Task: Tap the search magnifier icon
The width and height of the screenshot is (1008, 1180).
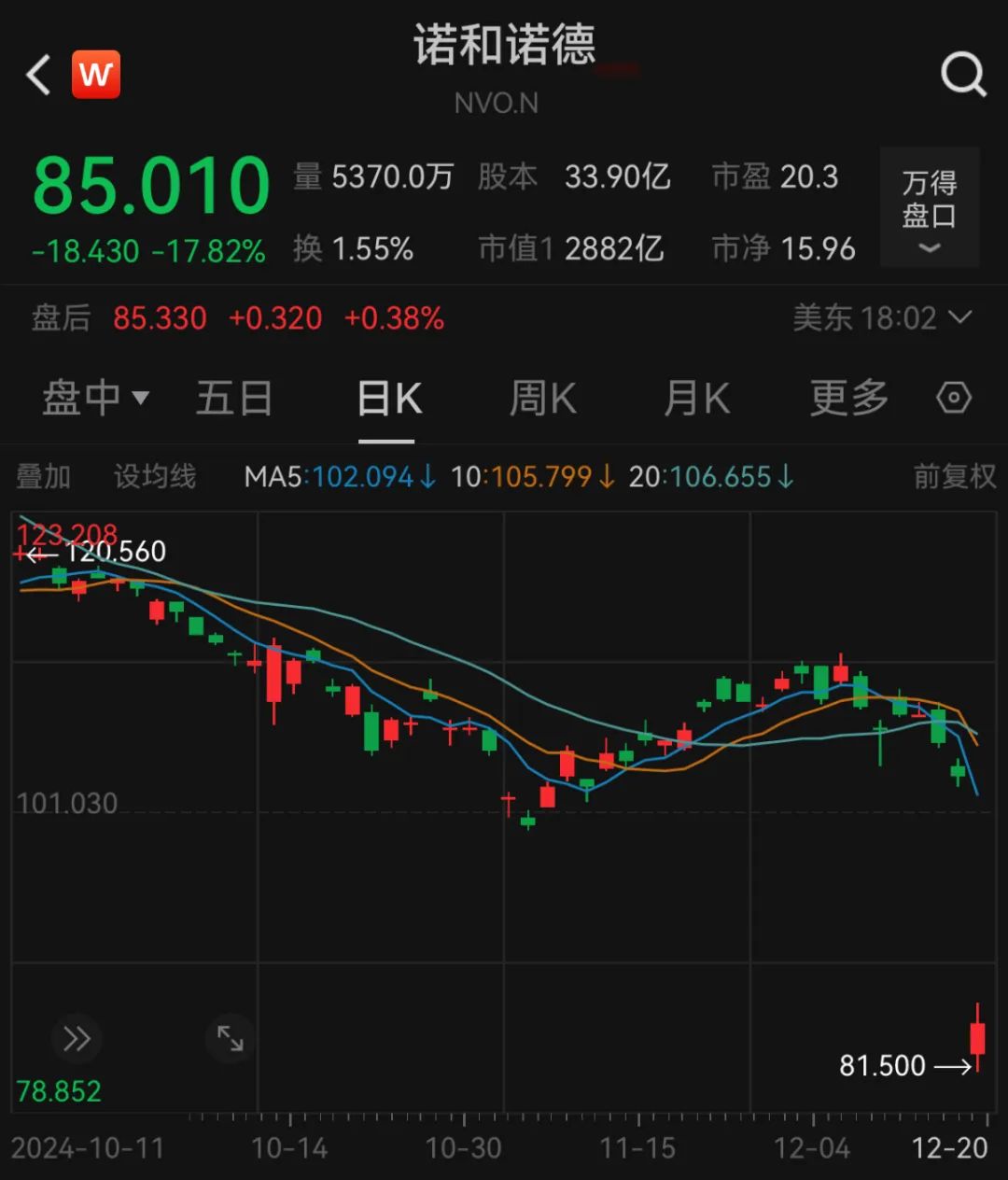Action: click(x=963, y=75)
